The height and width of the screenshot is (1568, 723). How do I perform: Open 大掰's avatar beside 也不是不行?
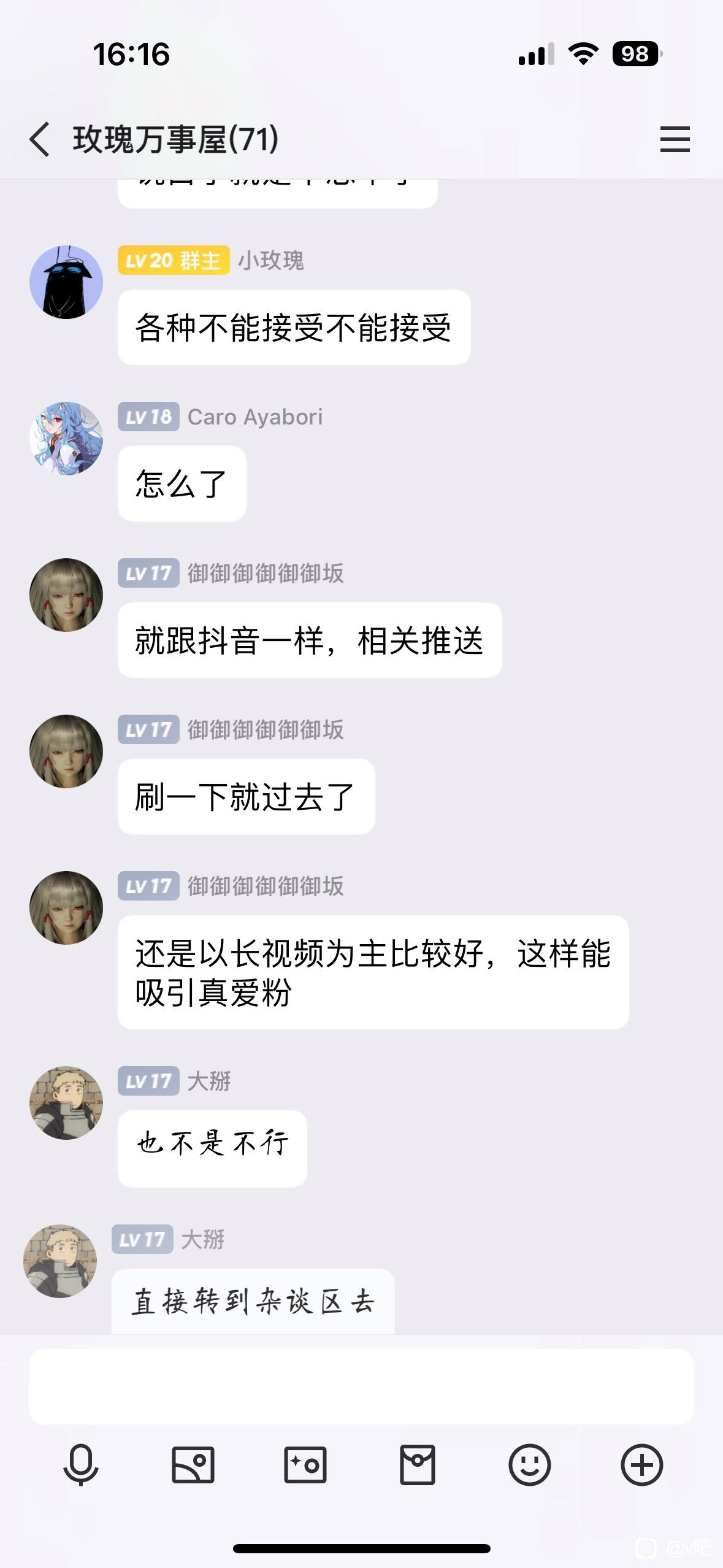click(x=66, y=1102)
